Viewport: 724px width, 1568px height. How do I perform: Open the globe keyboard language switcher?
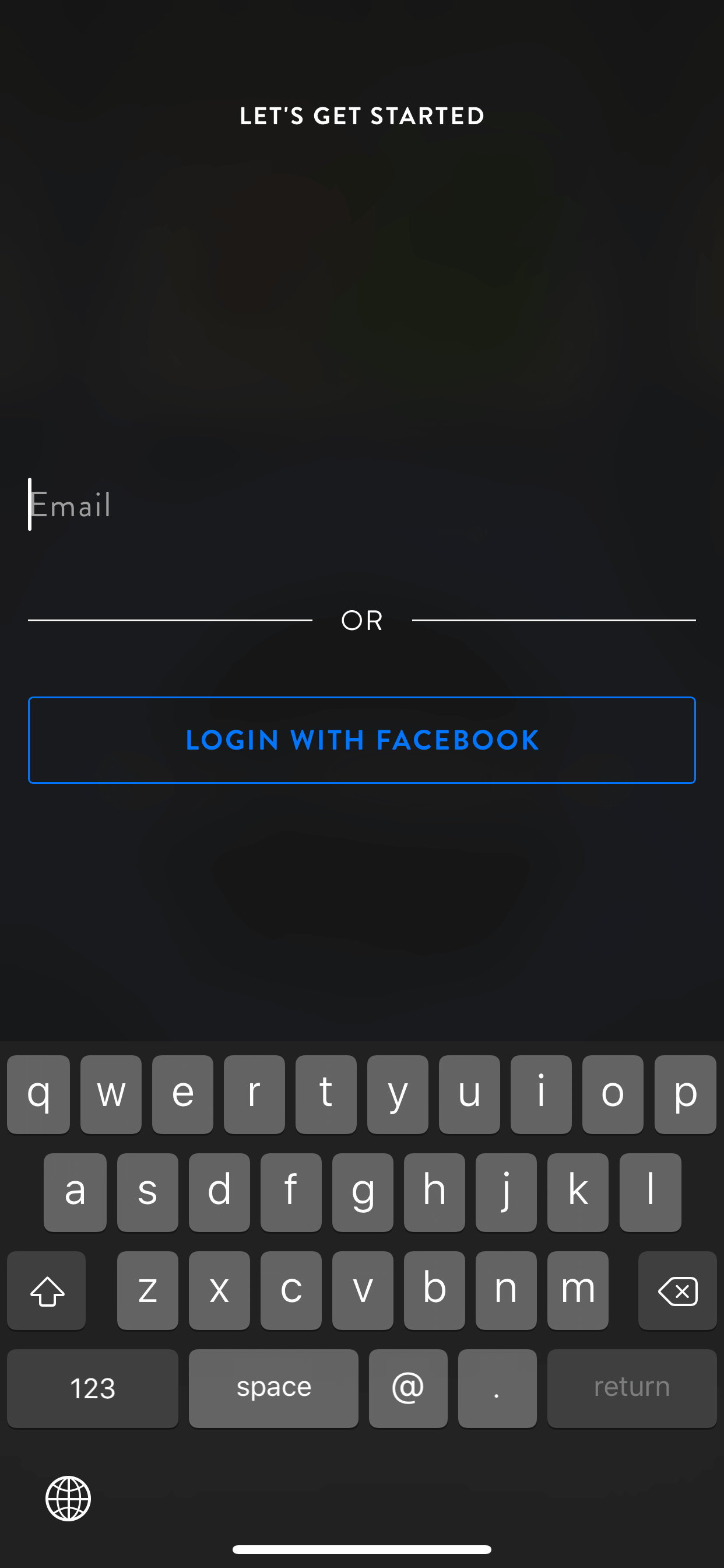68,1498
